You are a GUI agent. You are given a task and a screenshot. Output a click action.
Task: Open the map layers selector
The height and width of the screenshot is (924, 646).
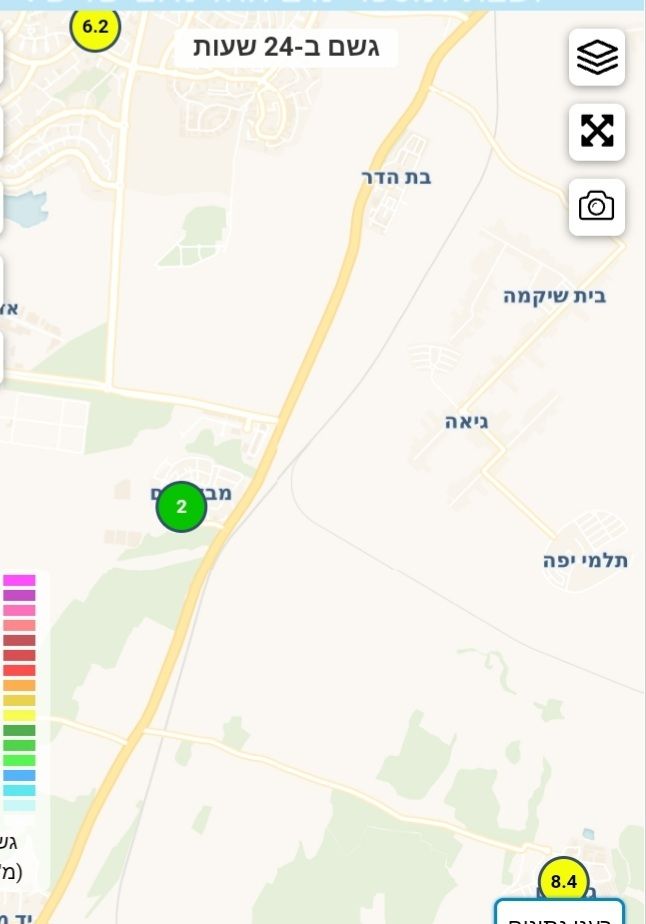[597, 57]
